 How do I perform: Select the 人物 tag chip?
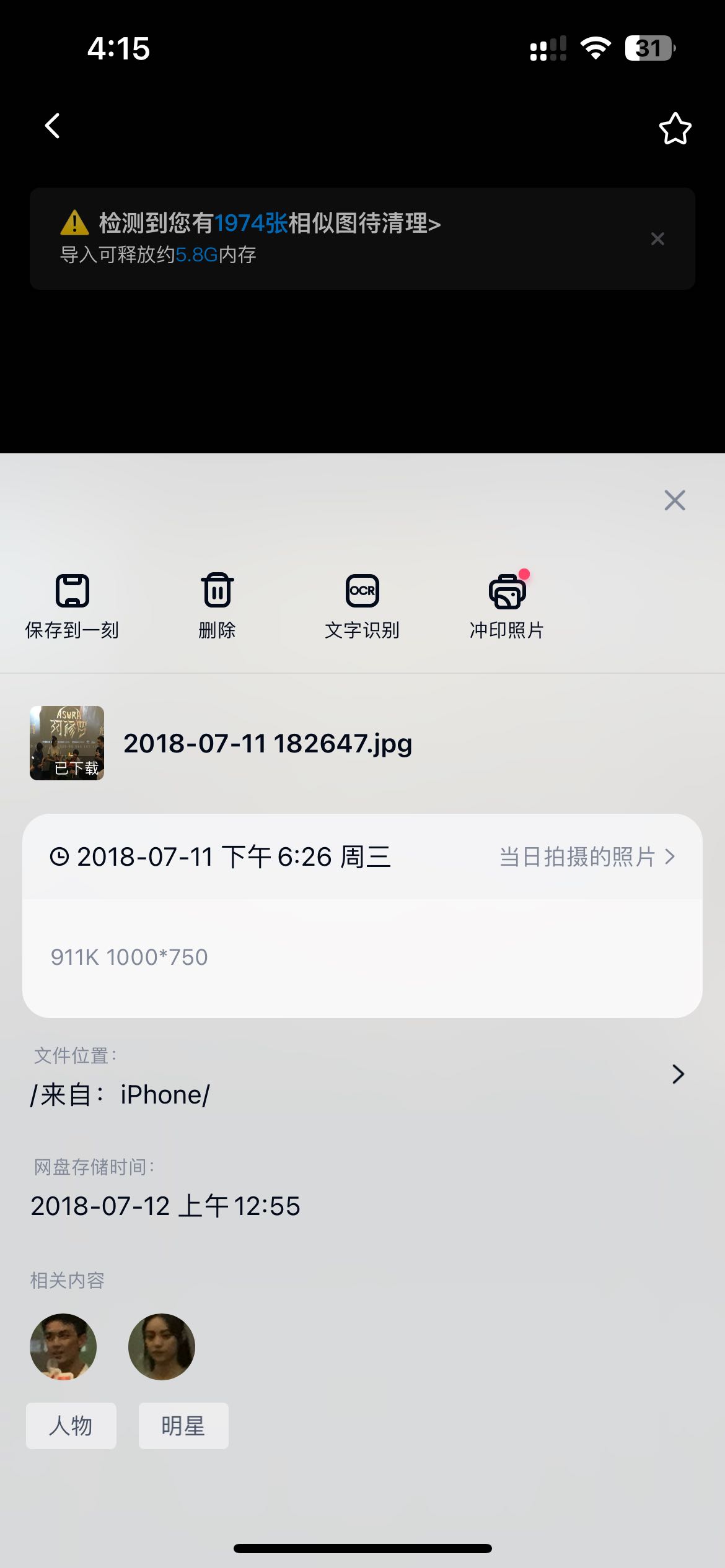71,1426
